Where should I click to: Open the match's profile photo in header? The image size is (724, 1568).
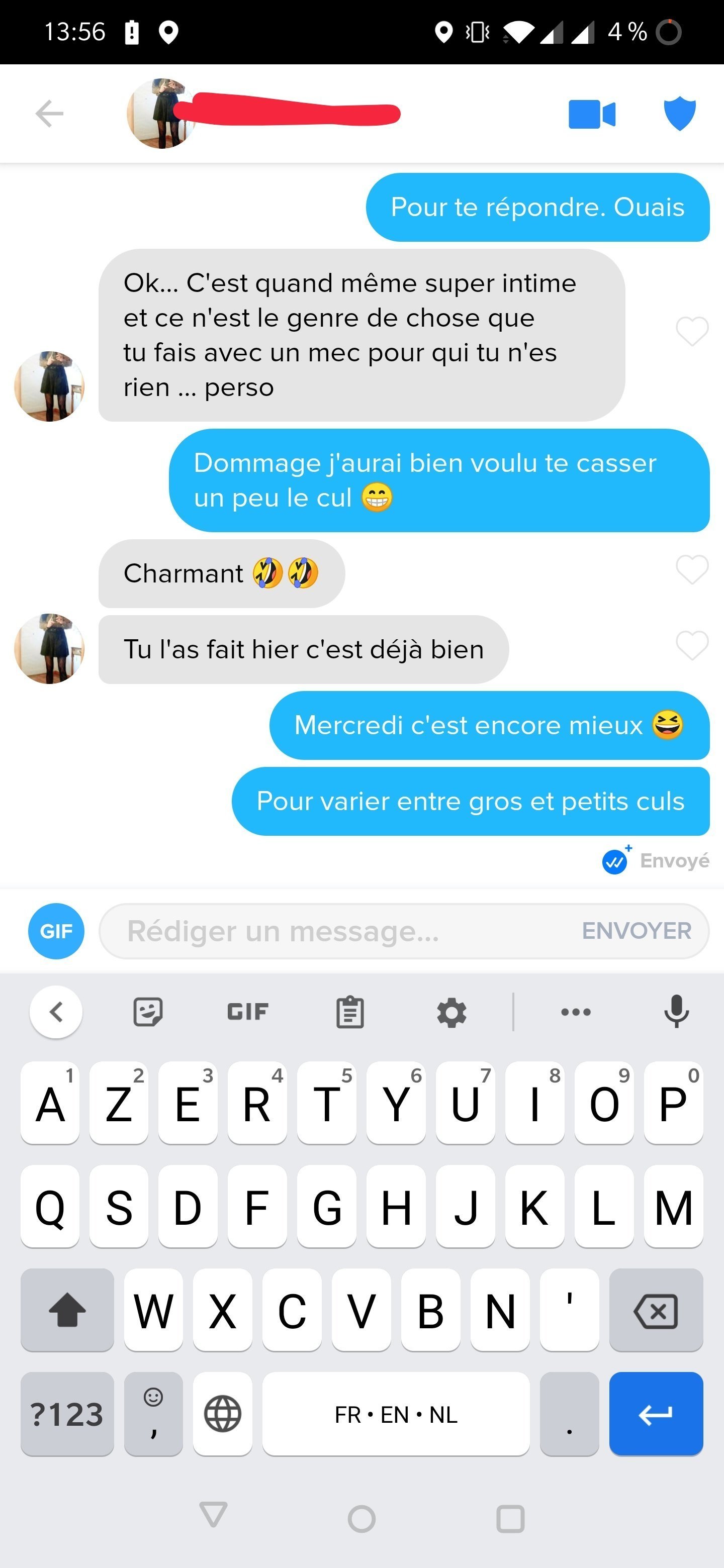[161, 113]
